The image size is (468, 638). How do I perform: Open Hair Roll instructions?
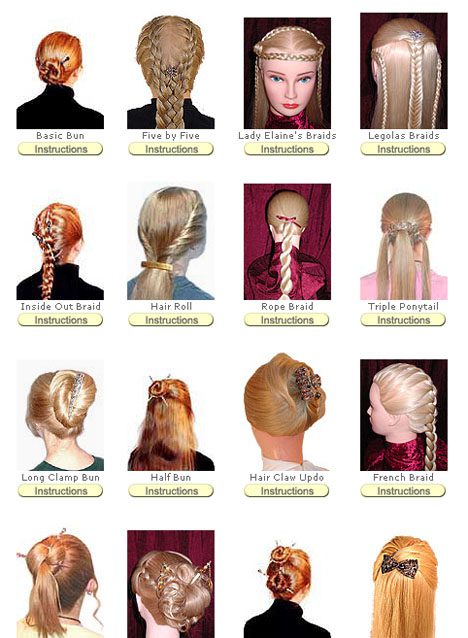[171, 320]
